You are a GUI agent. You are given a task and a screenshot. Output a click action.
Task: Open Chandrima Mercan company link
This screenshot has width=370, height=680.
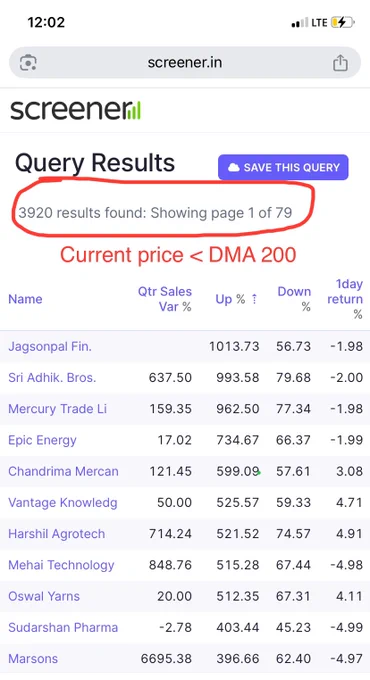coord(63,471)
